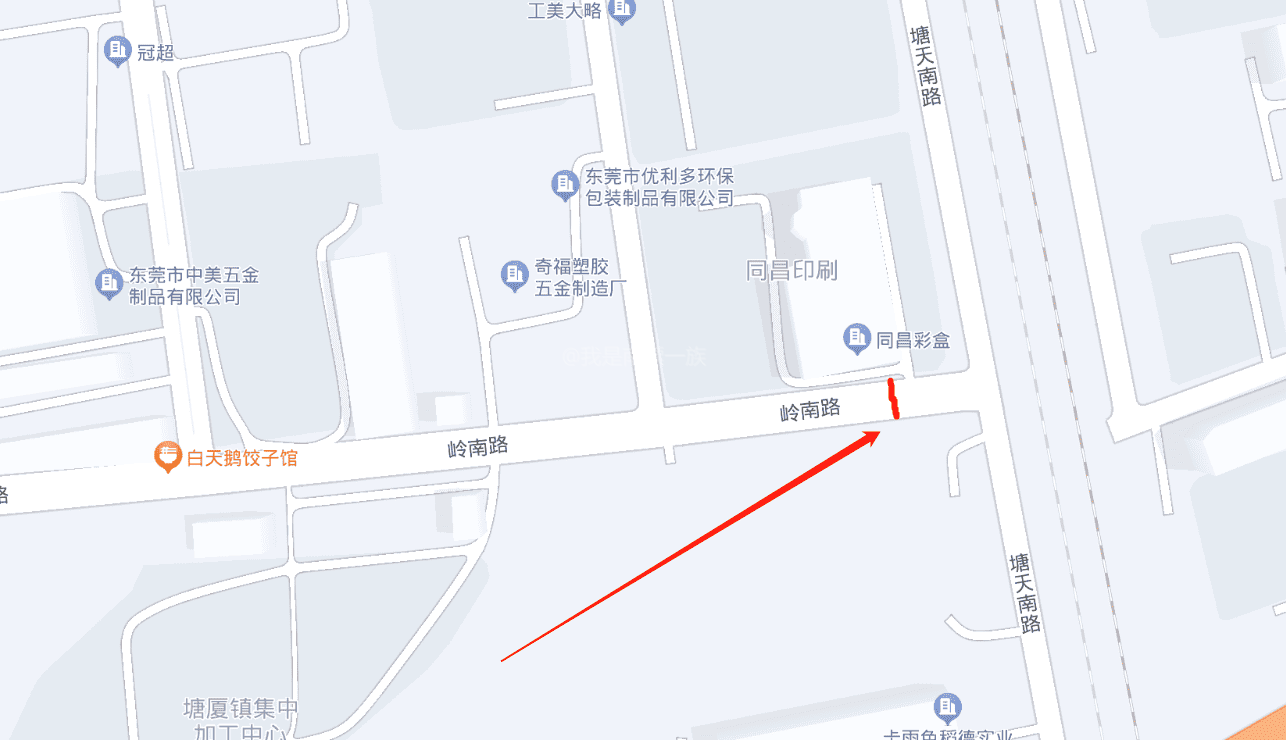The width and height of the screenshot is (1286, 740).
Task: View 白天鹅饺子馆 restaurant pin
Action: [x=167, y=457]
